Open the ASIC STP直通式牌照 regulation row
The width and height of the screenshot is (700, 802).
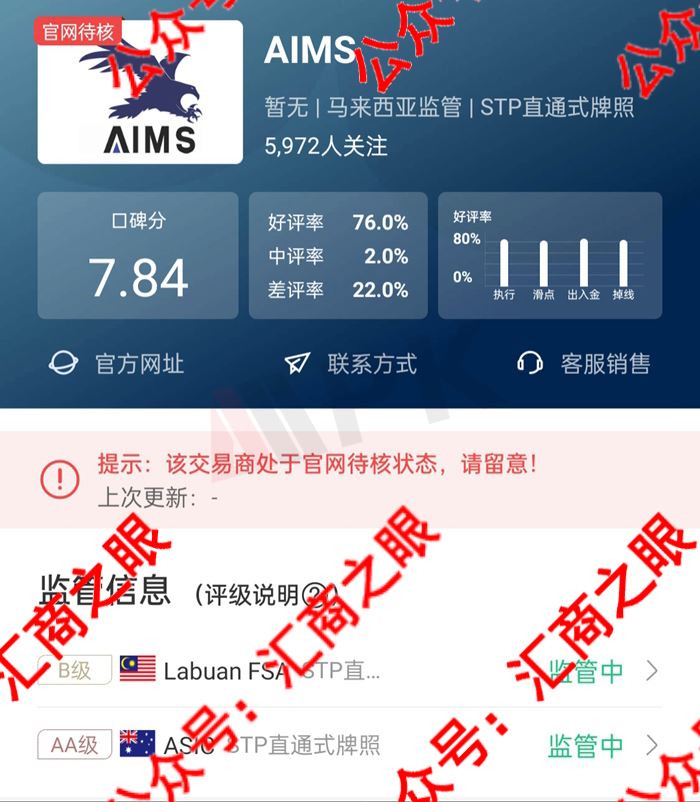click(349, 745)
